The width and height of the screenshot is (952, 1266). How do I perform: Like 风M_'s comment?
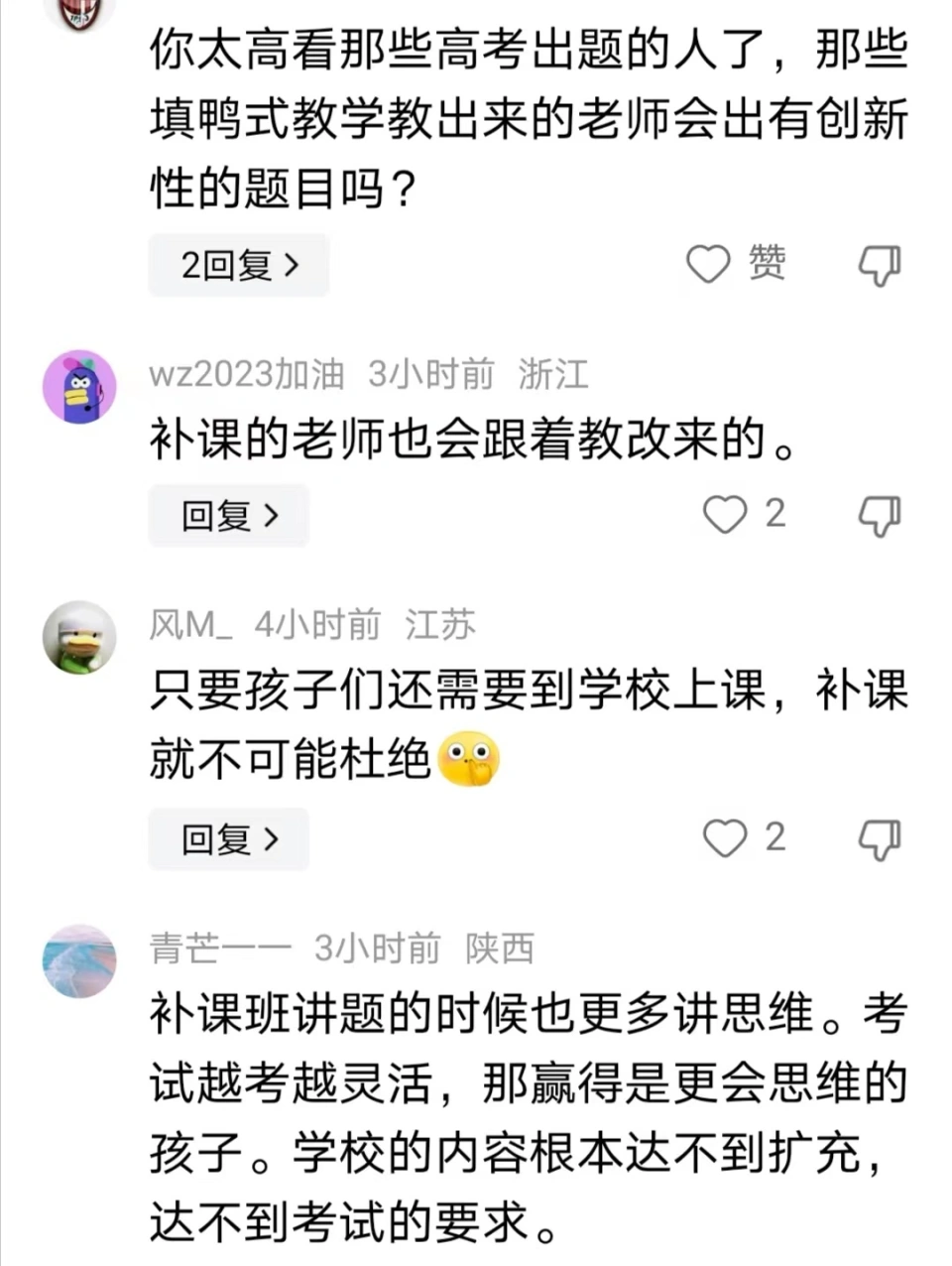point(725,838)
